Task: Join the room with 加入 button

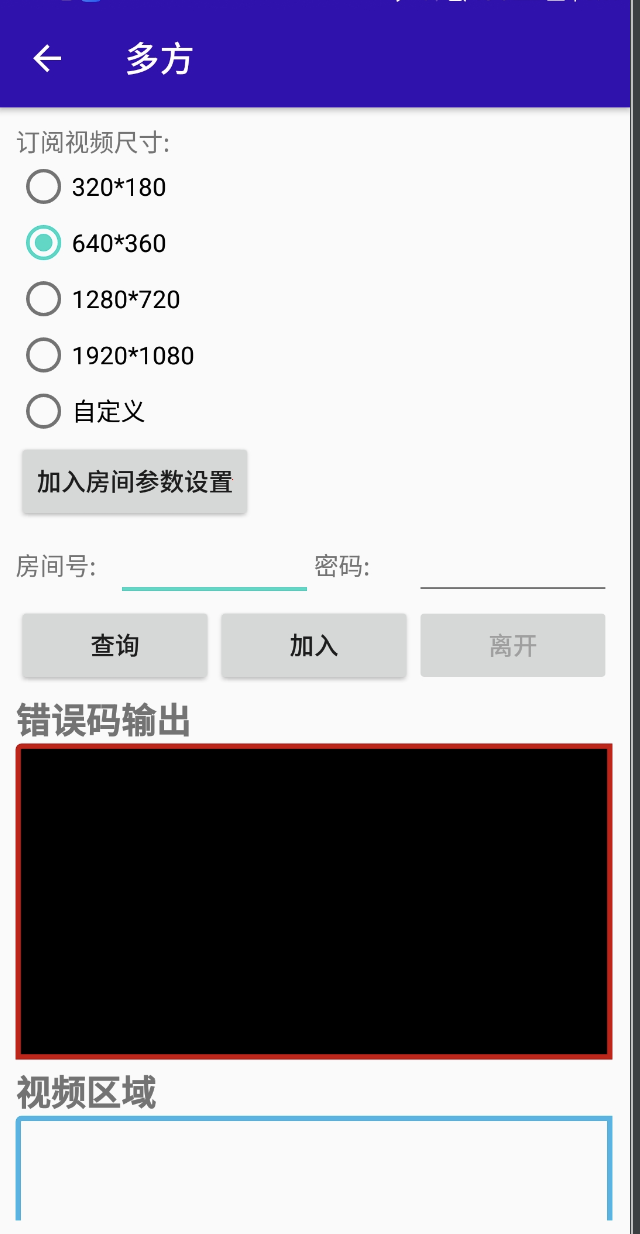Action: (314, 646)
